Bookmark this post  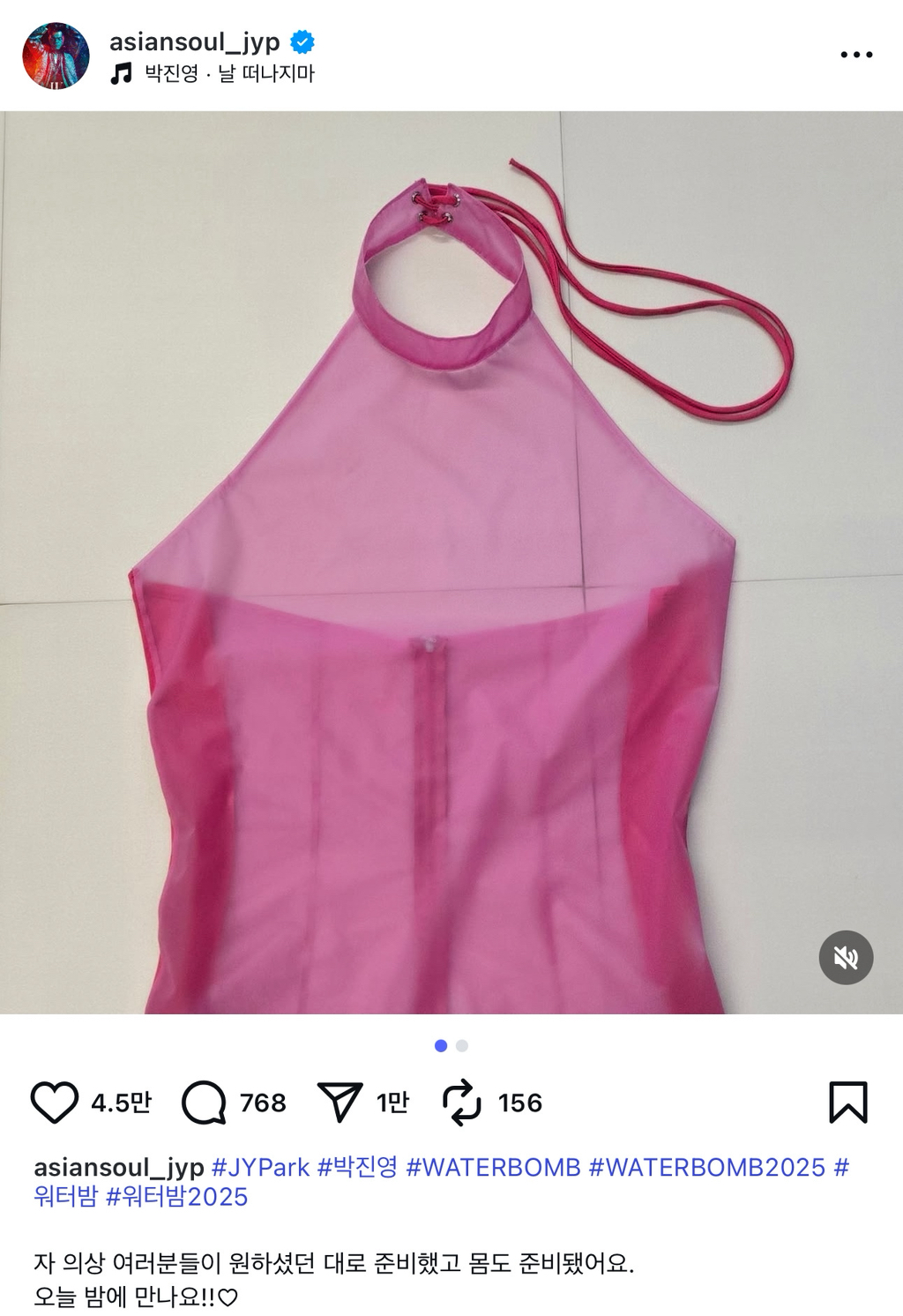pyautogui.click(x=847, y=1103)
